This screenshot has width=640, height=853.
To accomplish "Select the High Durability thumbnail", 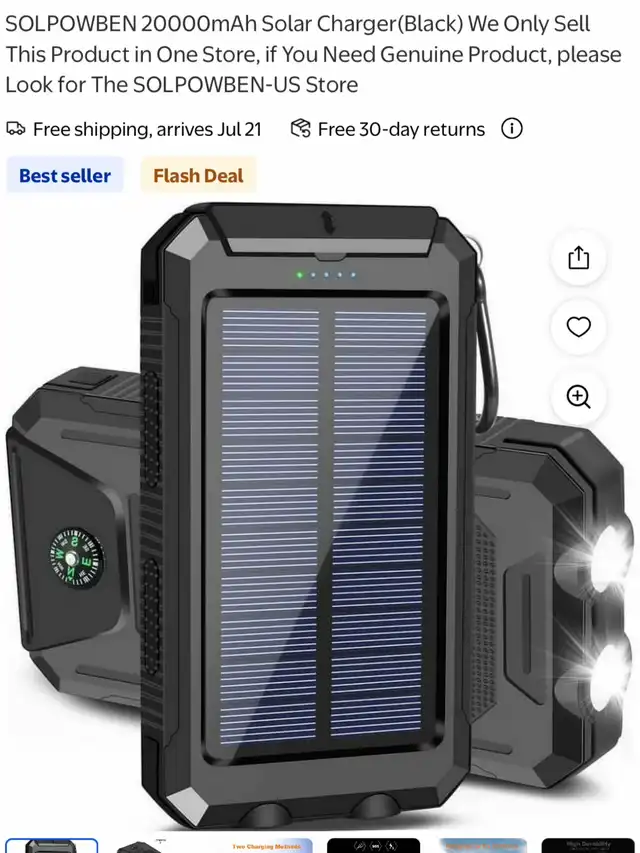I will point(586,846).
